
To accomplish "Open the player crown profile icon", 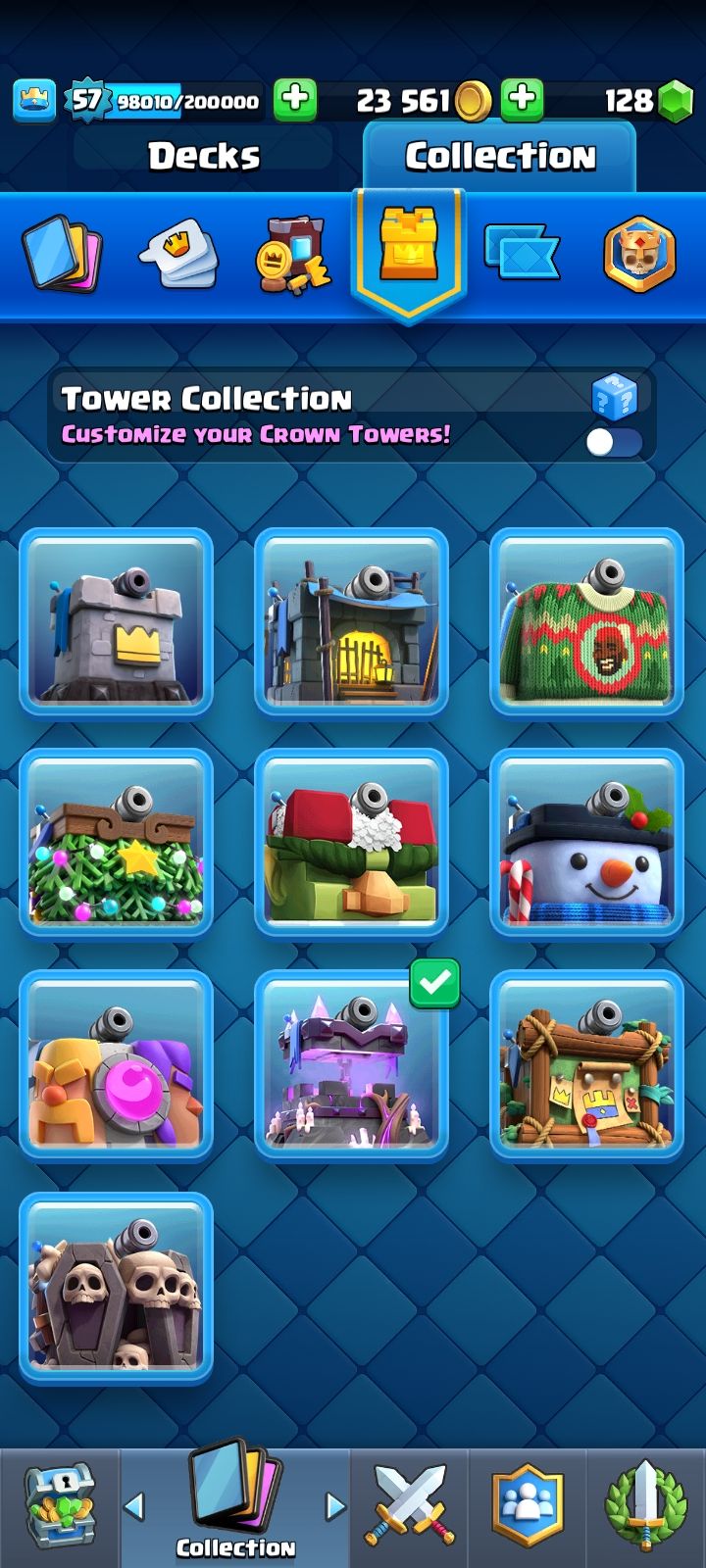I will point(33,100).
